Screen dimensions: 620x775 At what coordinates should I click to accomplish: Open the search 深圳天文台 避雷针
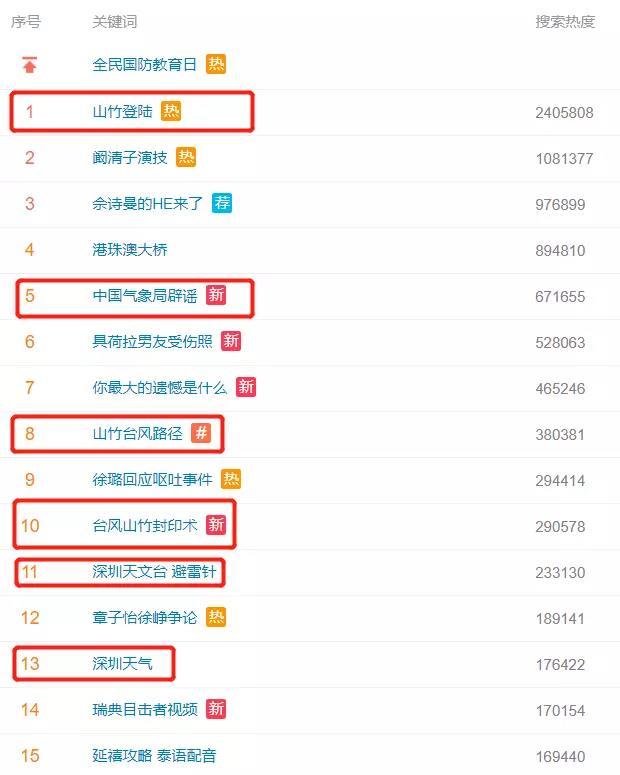pyautogui.click(x=154, y=572)
